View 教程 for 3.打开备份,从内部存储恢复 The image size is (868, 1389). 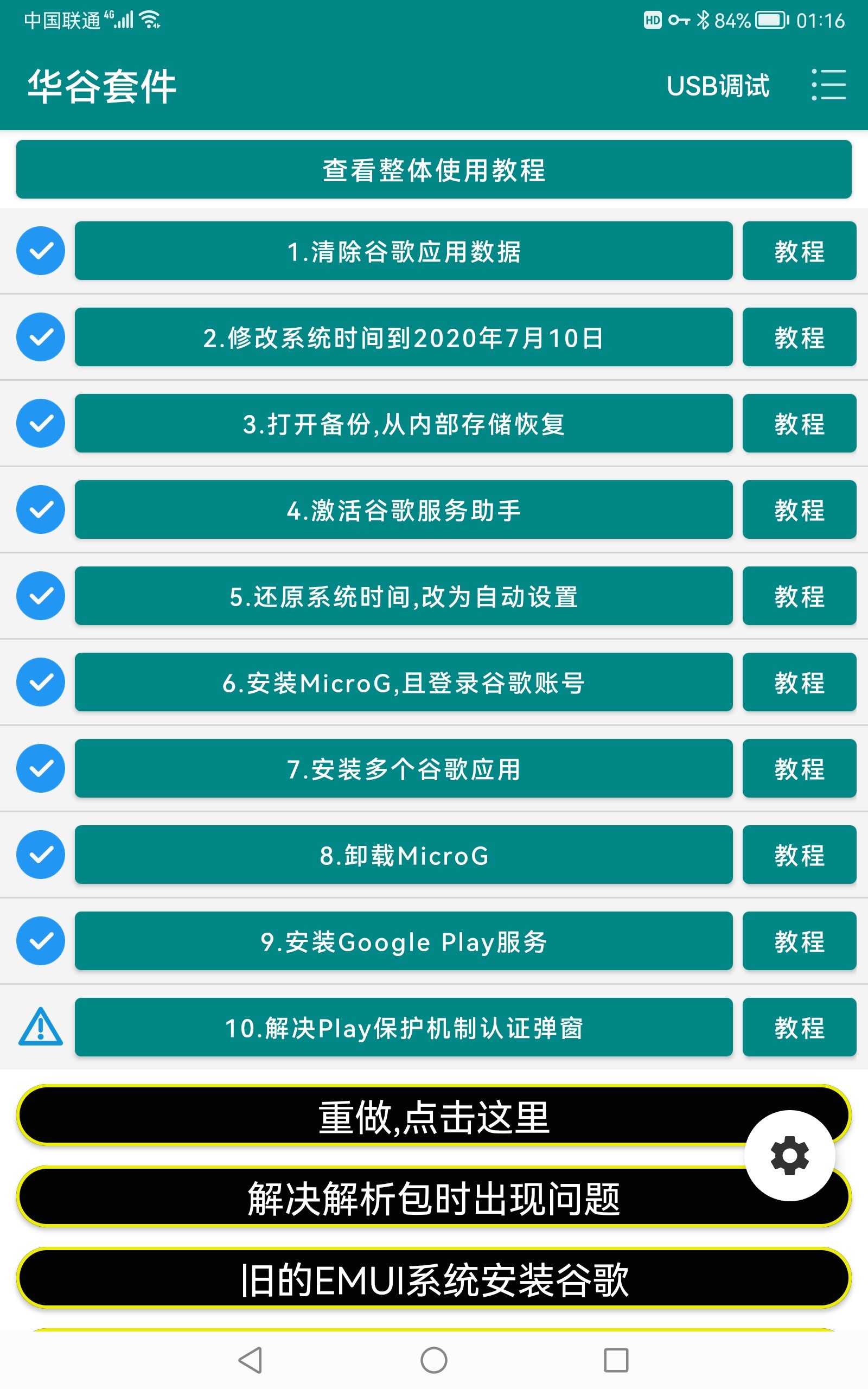[799, 424]
